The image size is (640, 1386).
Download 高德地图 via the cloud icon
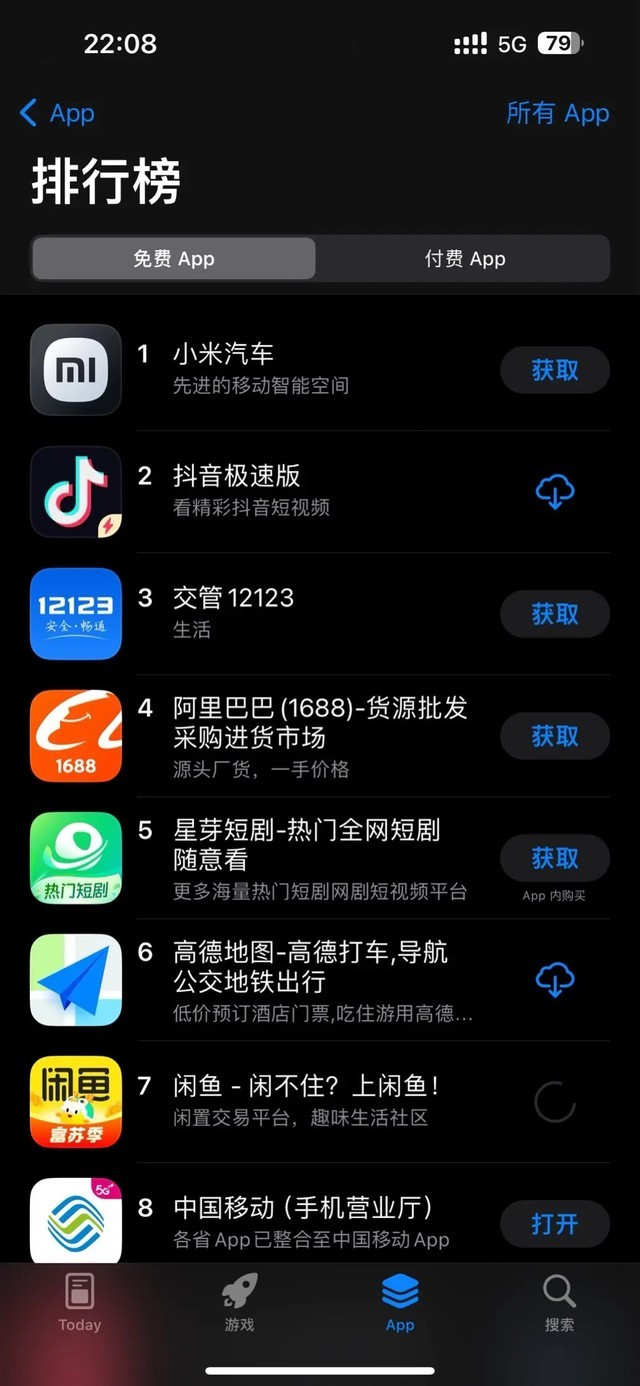[554, 980]
